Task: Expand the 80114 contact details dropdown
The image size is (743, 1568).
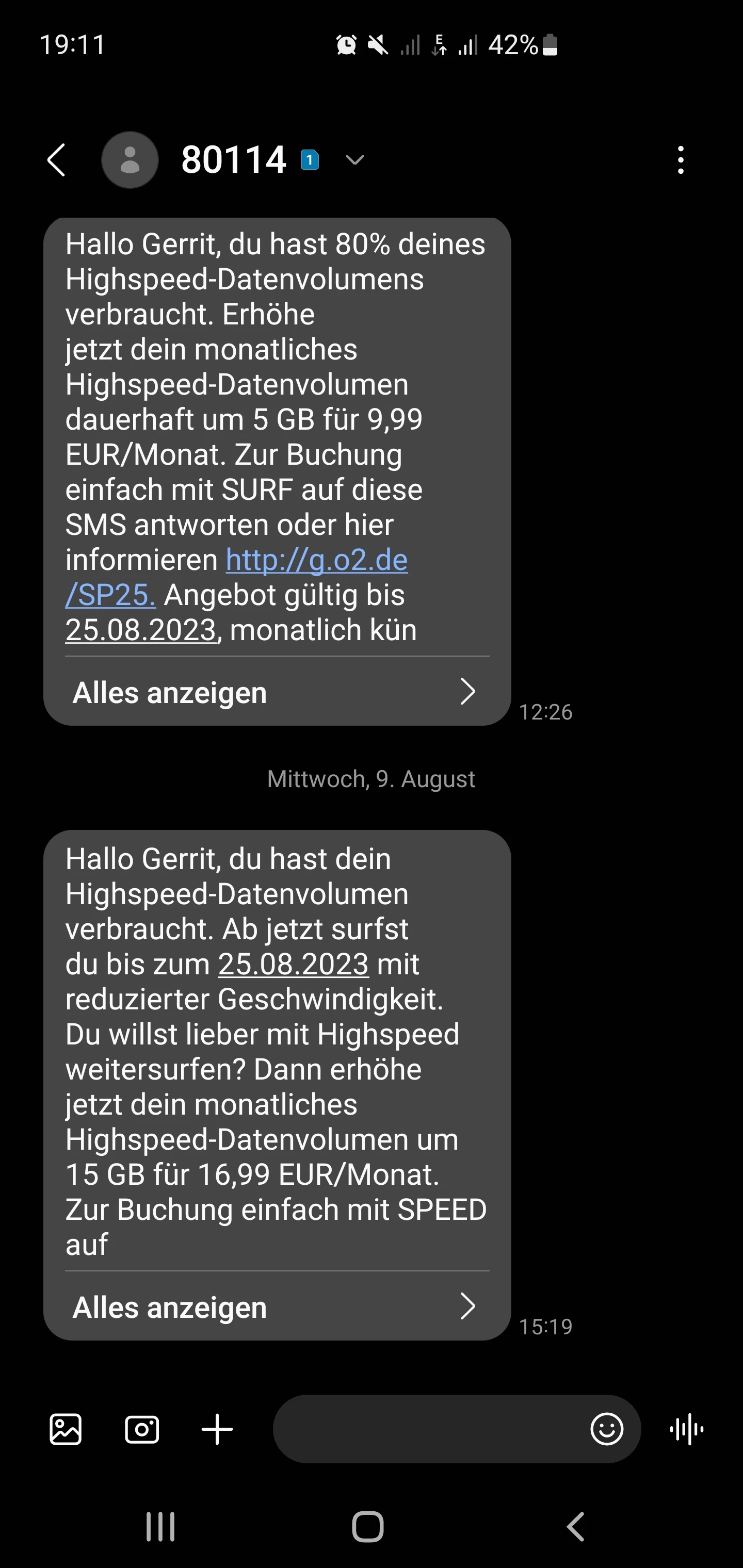Action: click(x=354, y=160)
